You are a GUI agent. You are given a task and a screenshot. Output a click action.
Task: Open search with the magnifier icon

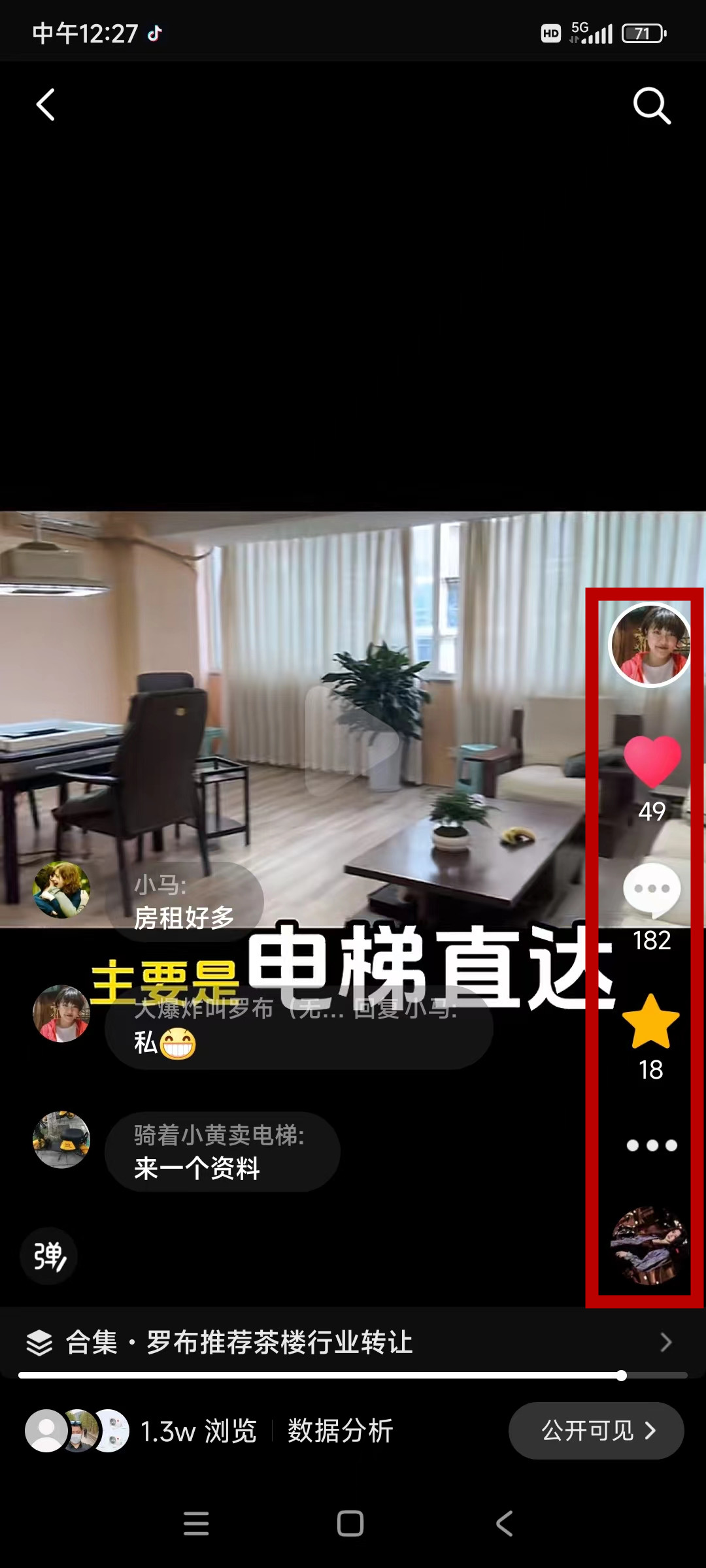pos(652,105)
